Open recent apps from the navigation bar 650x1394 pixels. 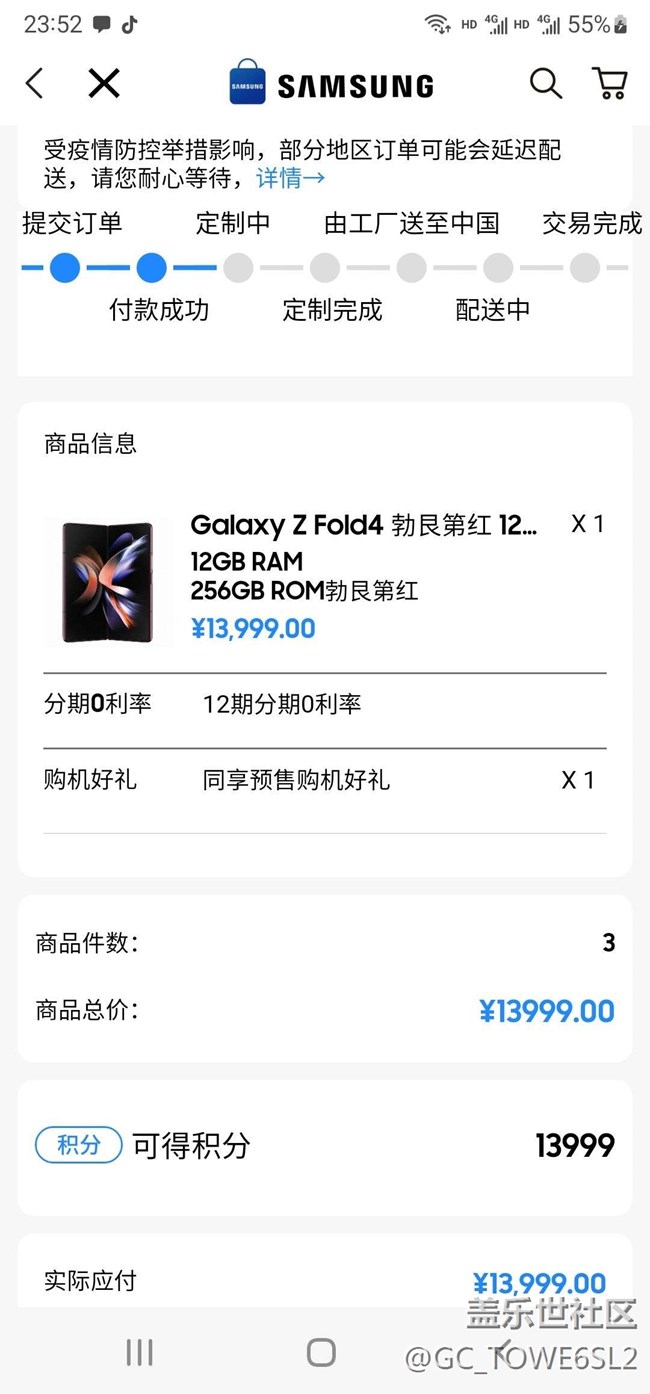pyautogui.click(x=140, y=1353)
